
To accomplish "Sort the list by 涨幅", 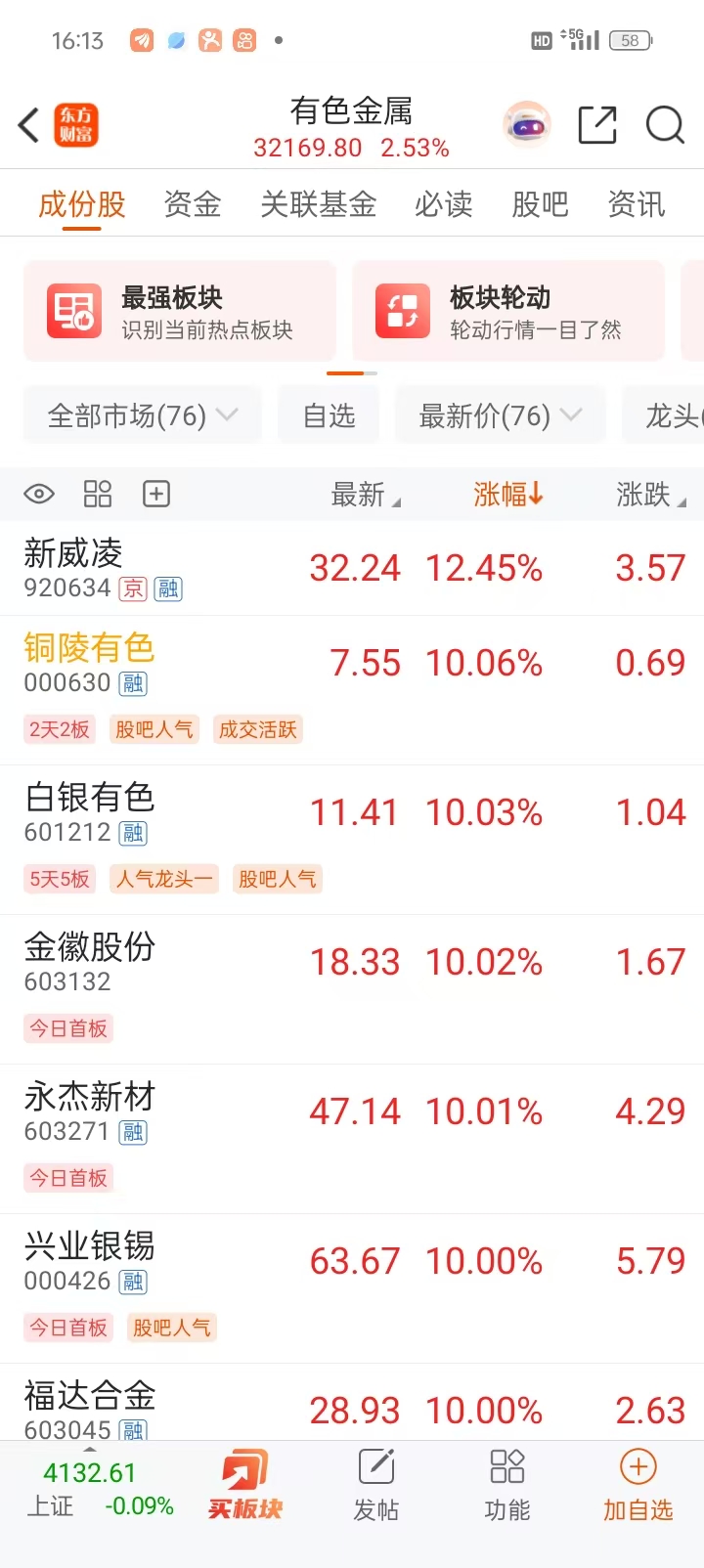I will [x=507, y=495].
